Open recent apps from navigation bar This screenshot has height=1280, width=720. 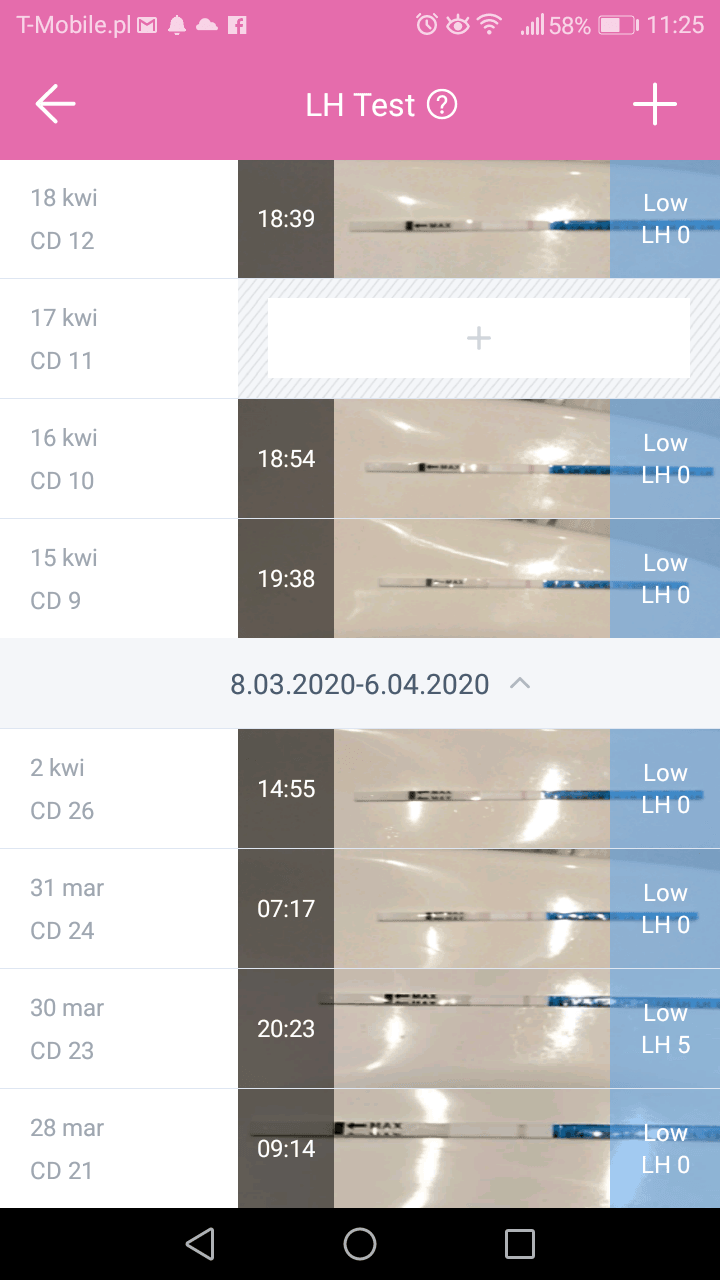[x=520, y=1244]
